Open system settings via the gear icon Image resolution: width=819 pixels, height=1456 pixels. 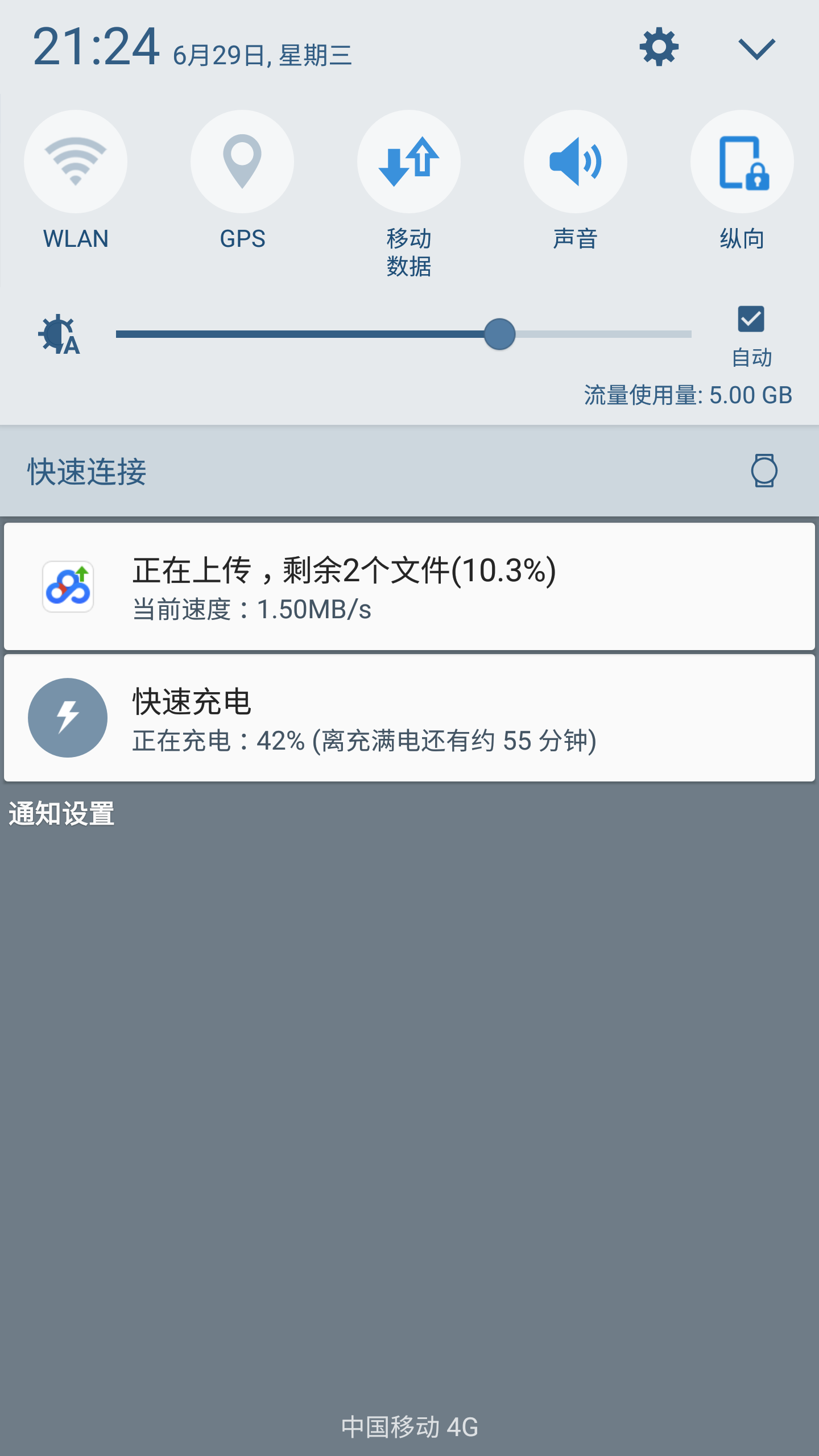(659, 47)
